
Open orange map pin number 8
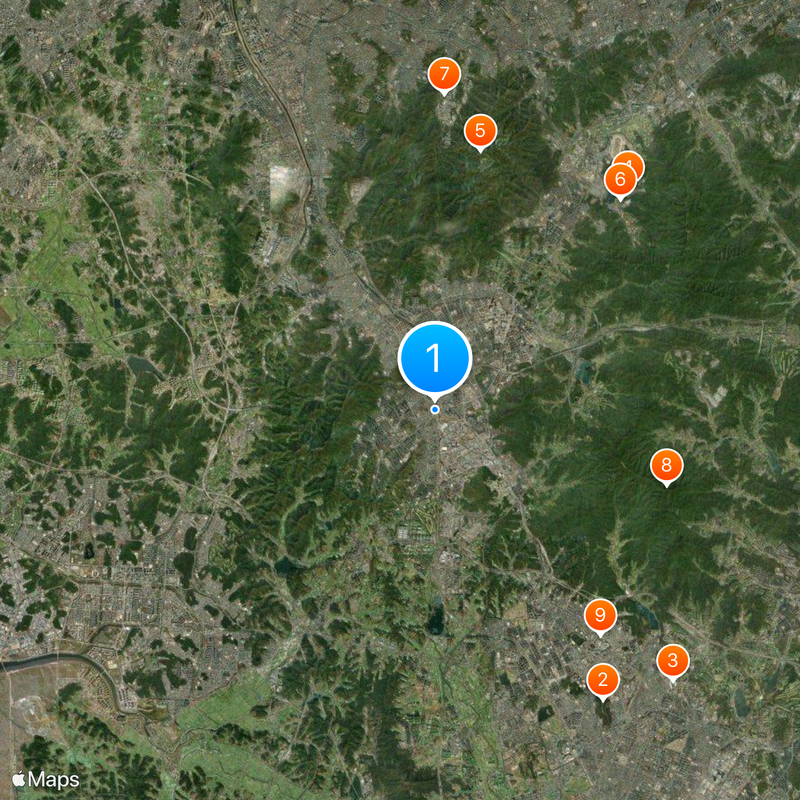[x=667, y=465]
